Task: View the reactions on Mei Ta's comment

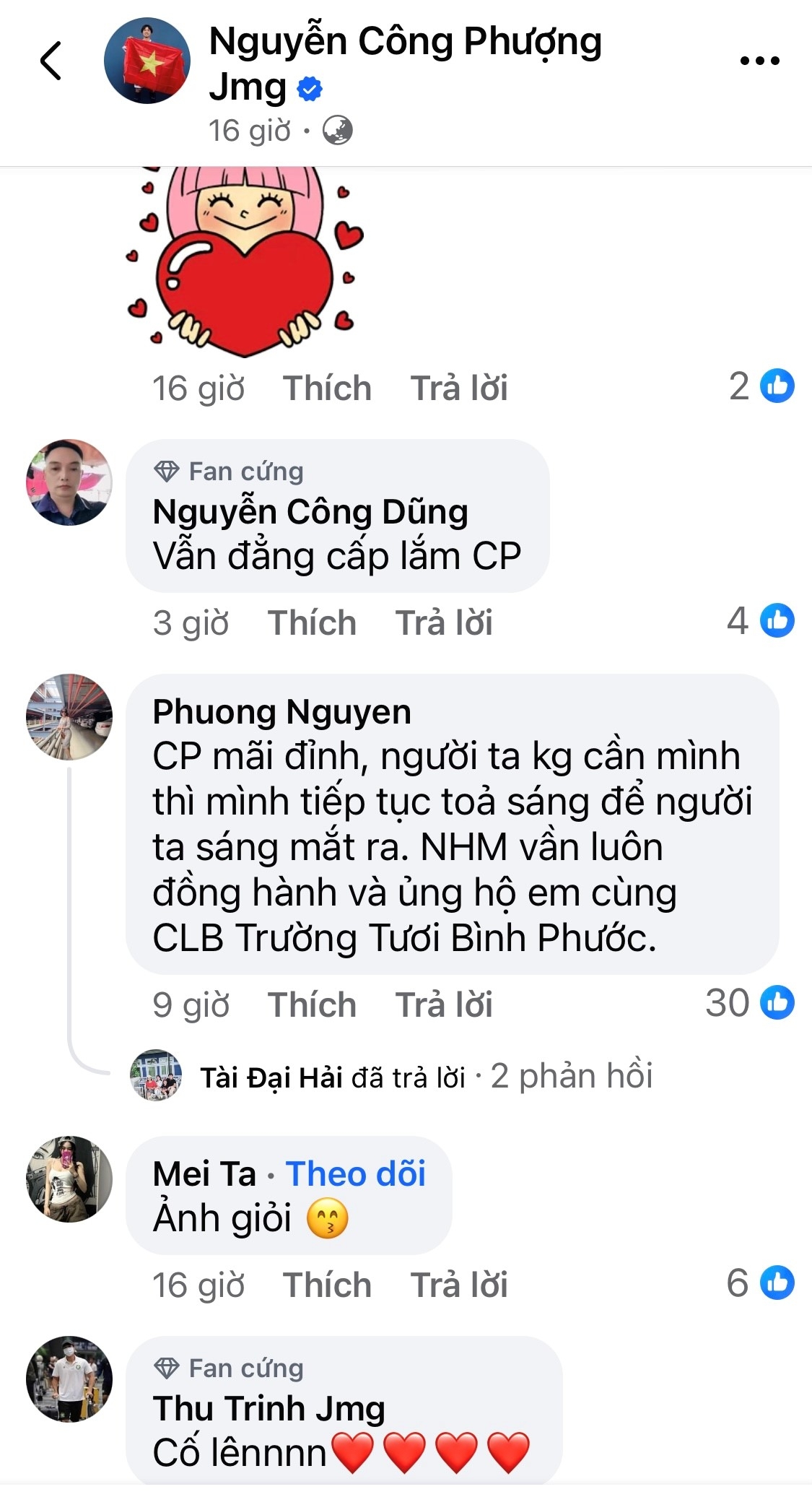Action: point(760,1283)
